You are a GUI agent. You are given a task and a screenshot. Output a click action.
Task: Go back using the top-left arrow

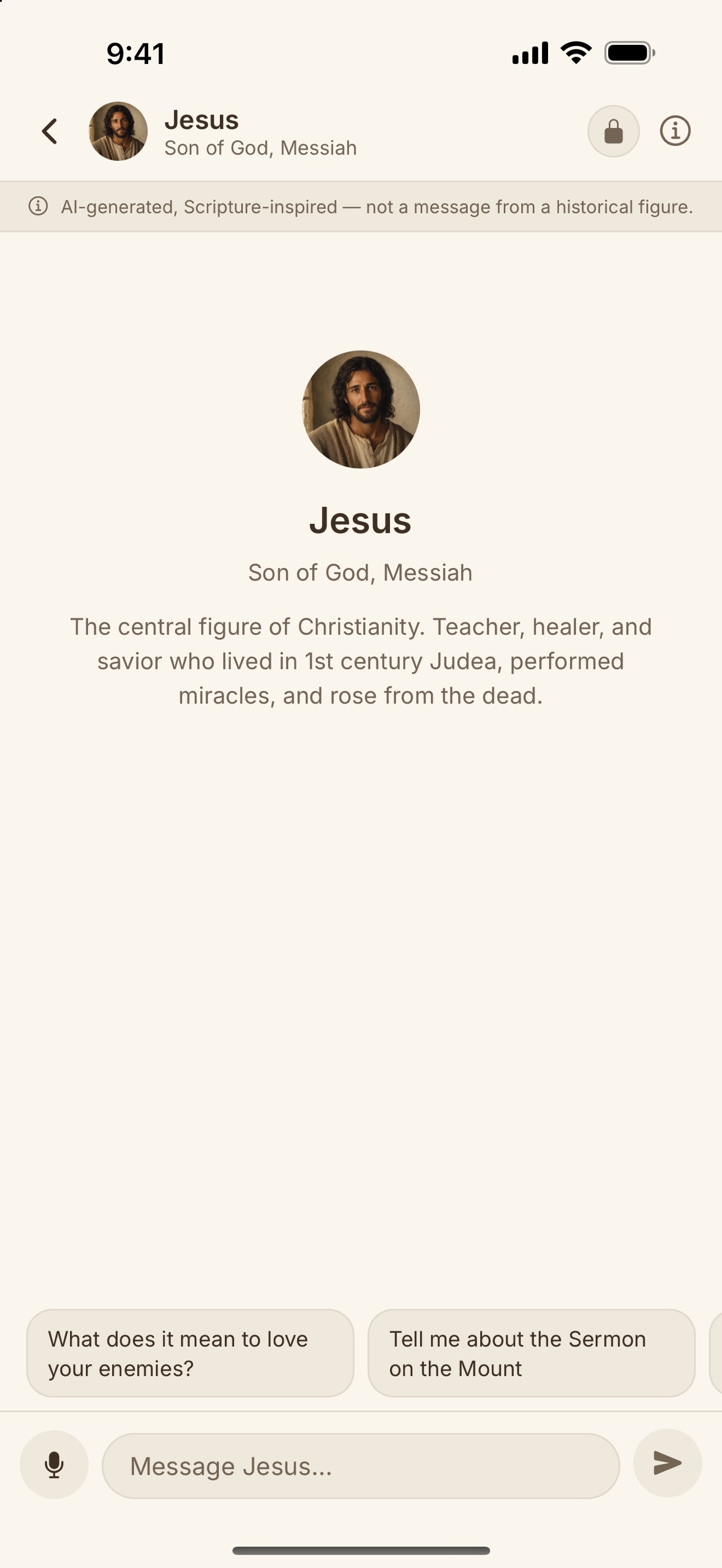[50, 131]
